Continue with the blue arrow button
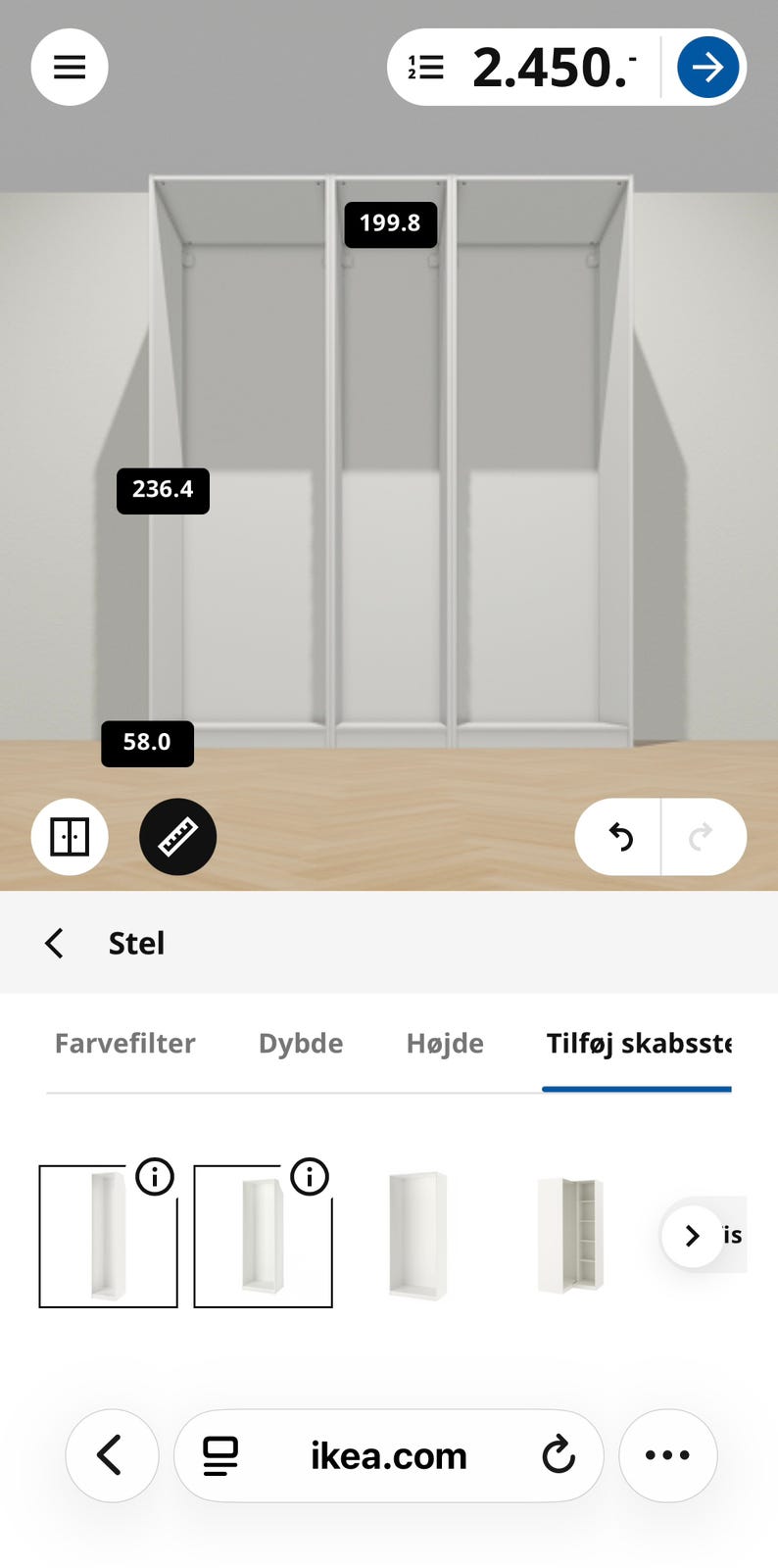 [x=707, y=67]
